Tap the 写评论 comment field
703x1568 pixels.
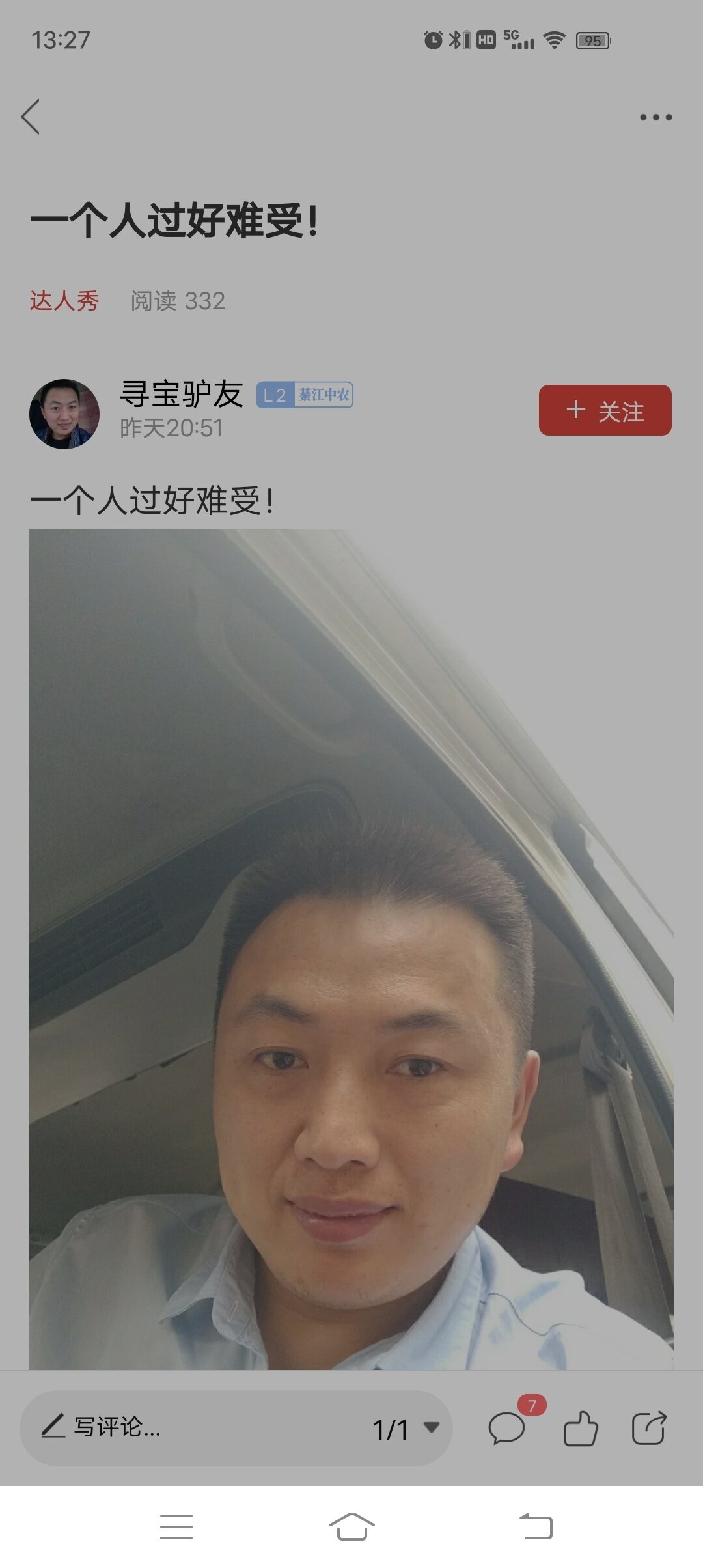pyautogui.click(x=195, y=1429)
